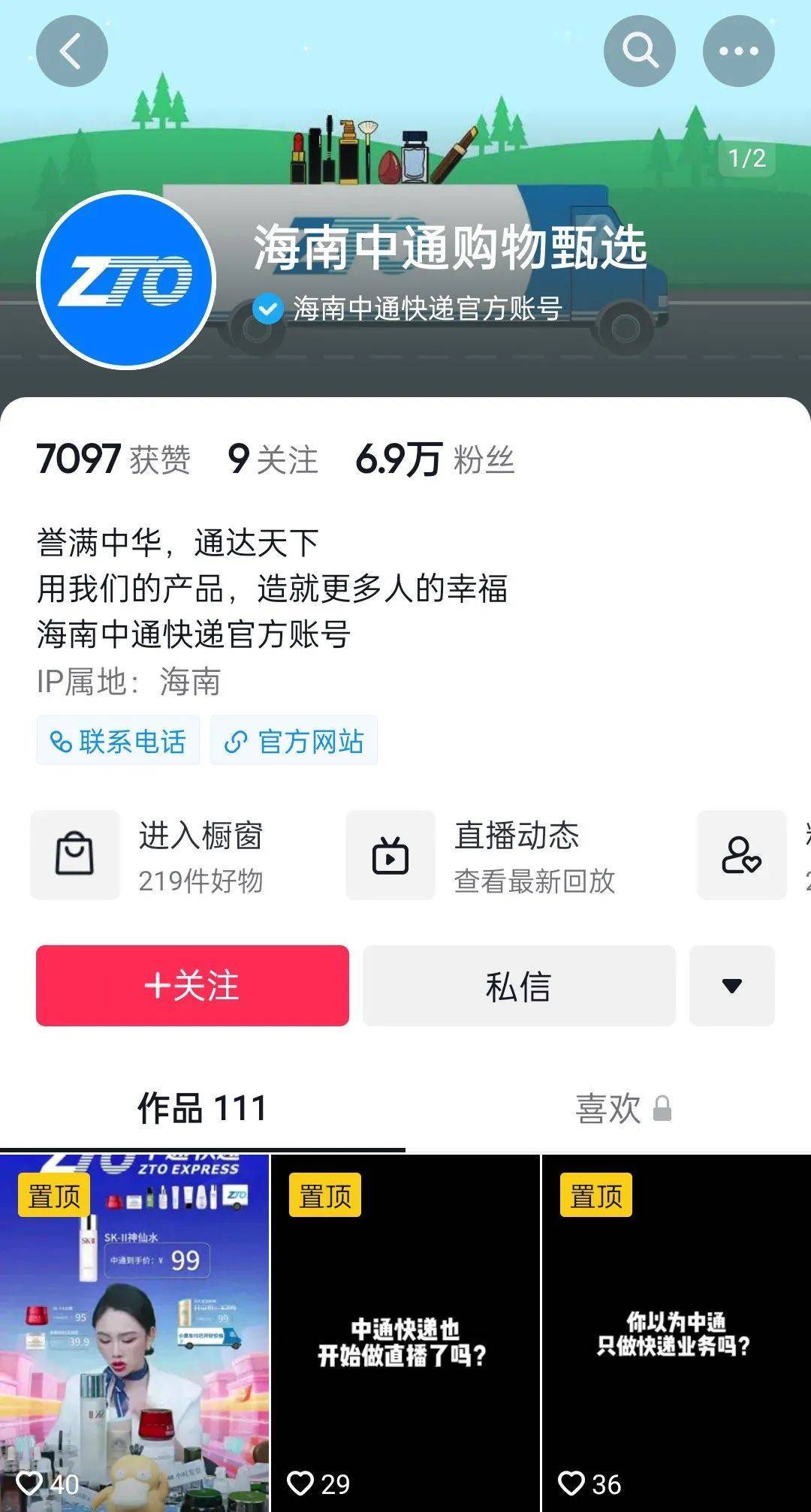Tap the 联系电话 contact chip
Screen dimensions: 811x1512
coord(118,741)
